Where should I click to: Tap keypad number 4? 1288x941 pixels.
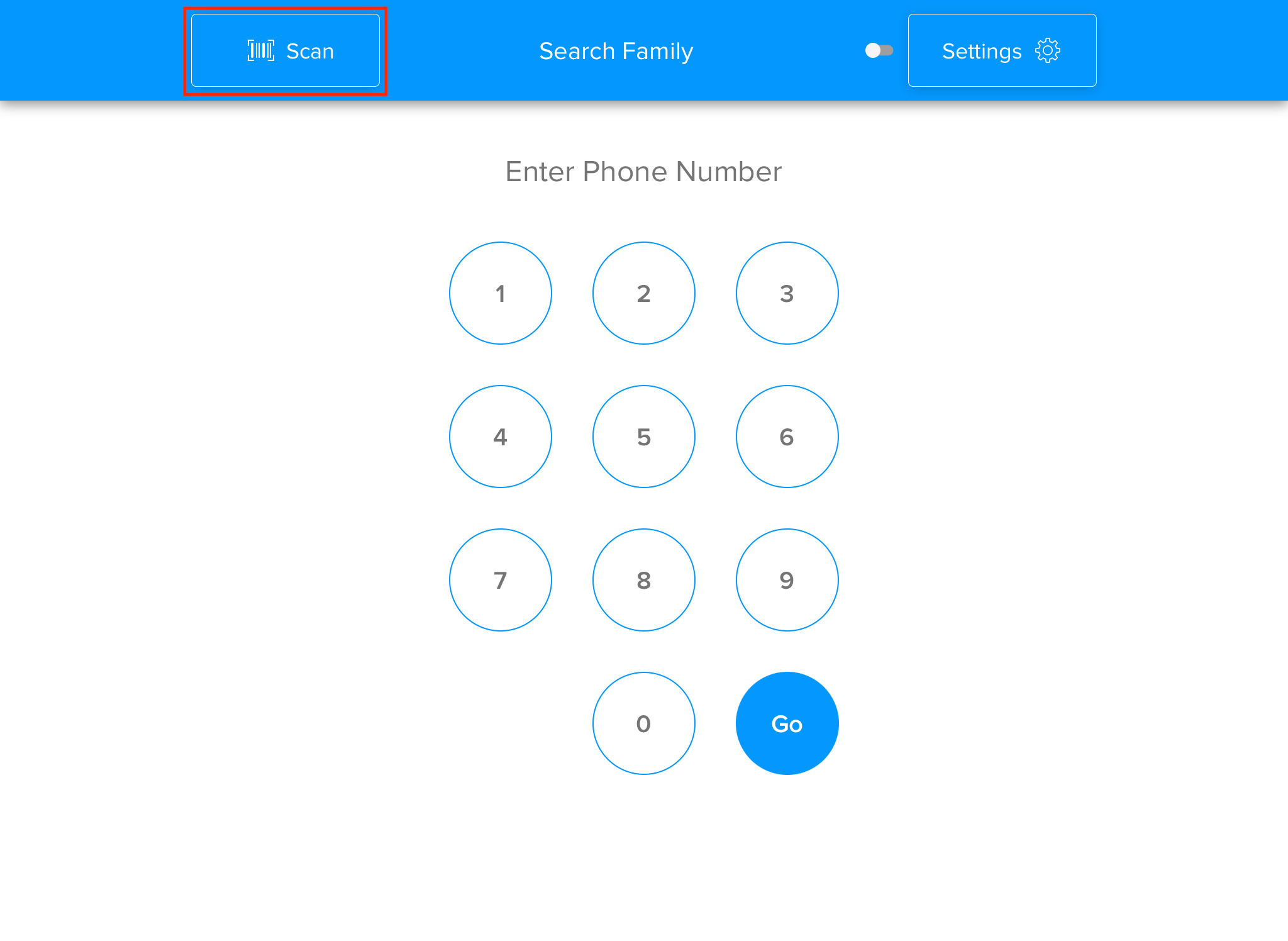(x=501, y=437)
